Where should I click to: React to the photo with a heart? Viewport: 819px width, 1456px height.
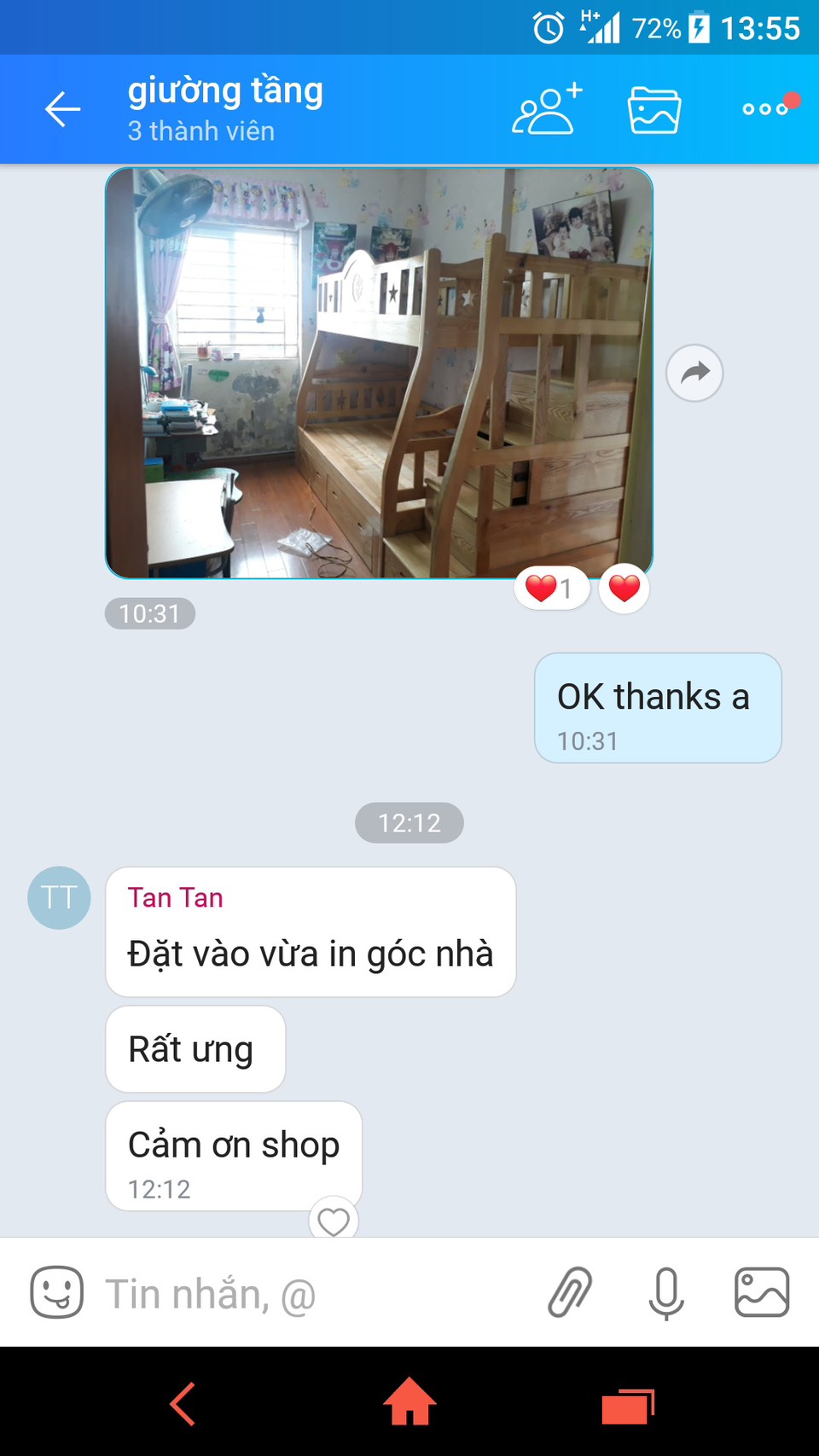[x=624, y=589]
